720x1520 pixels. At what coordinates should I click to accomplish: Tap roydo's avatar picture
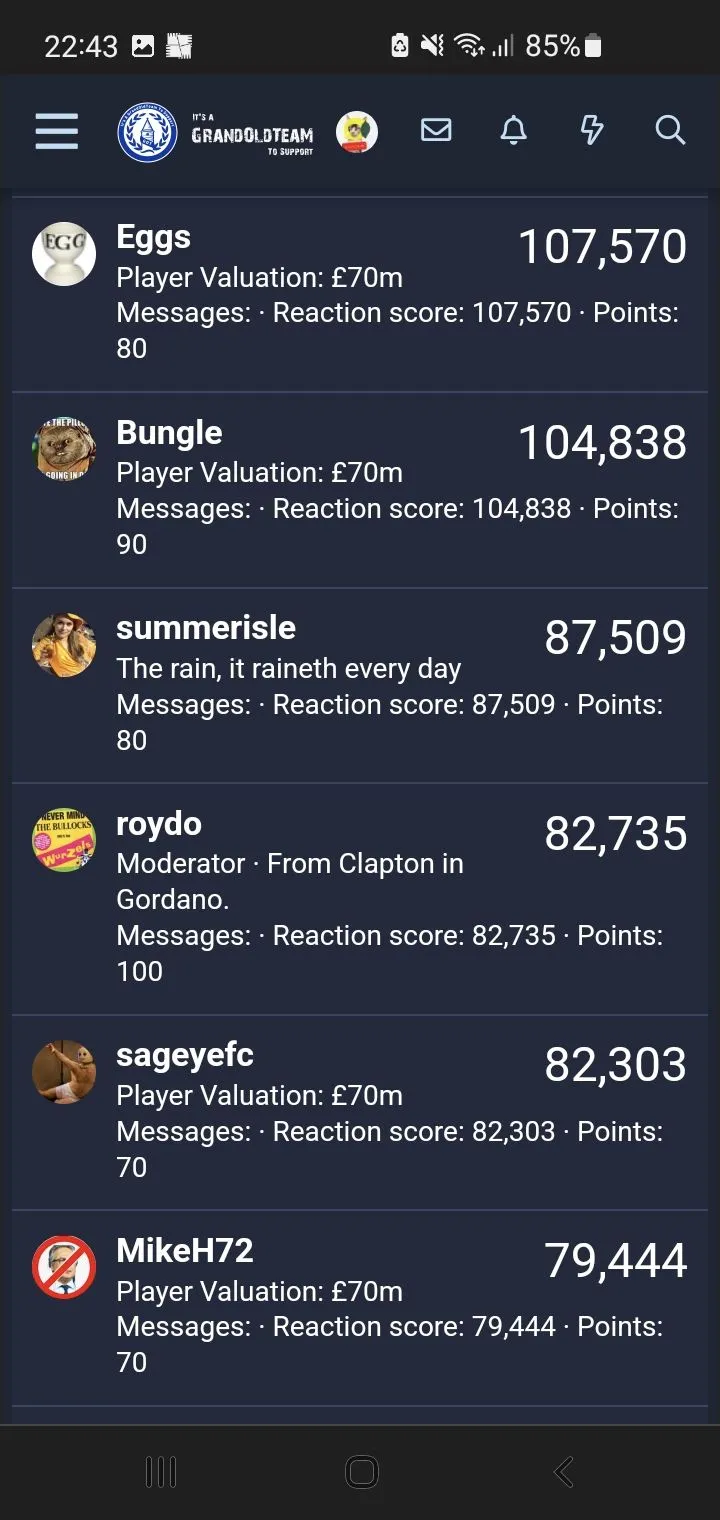tap(64, 840)
